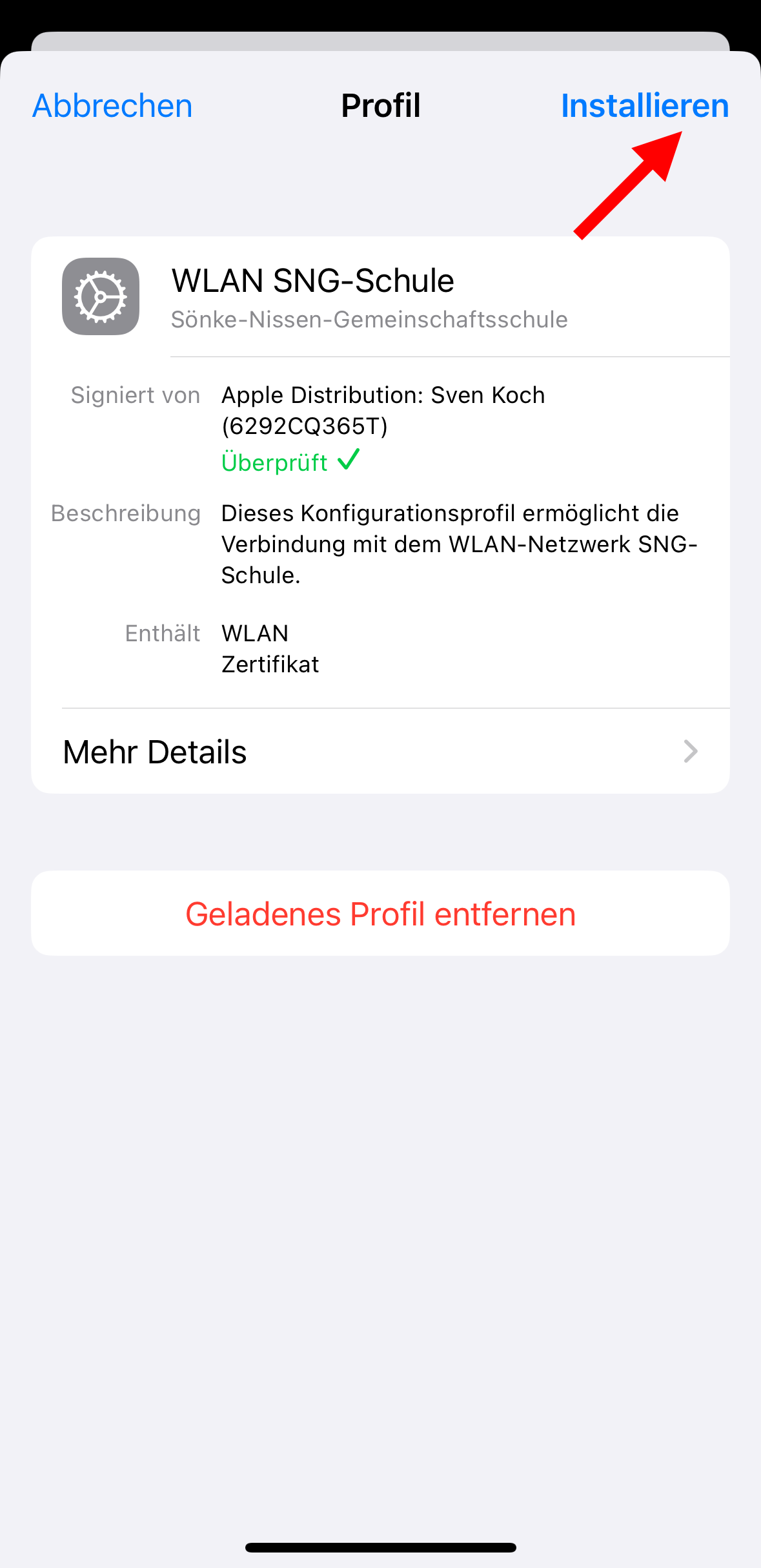Click the Zertifikat entry under Enthält
Screen dimensions: 761x1568
click(270, 665)
